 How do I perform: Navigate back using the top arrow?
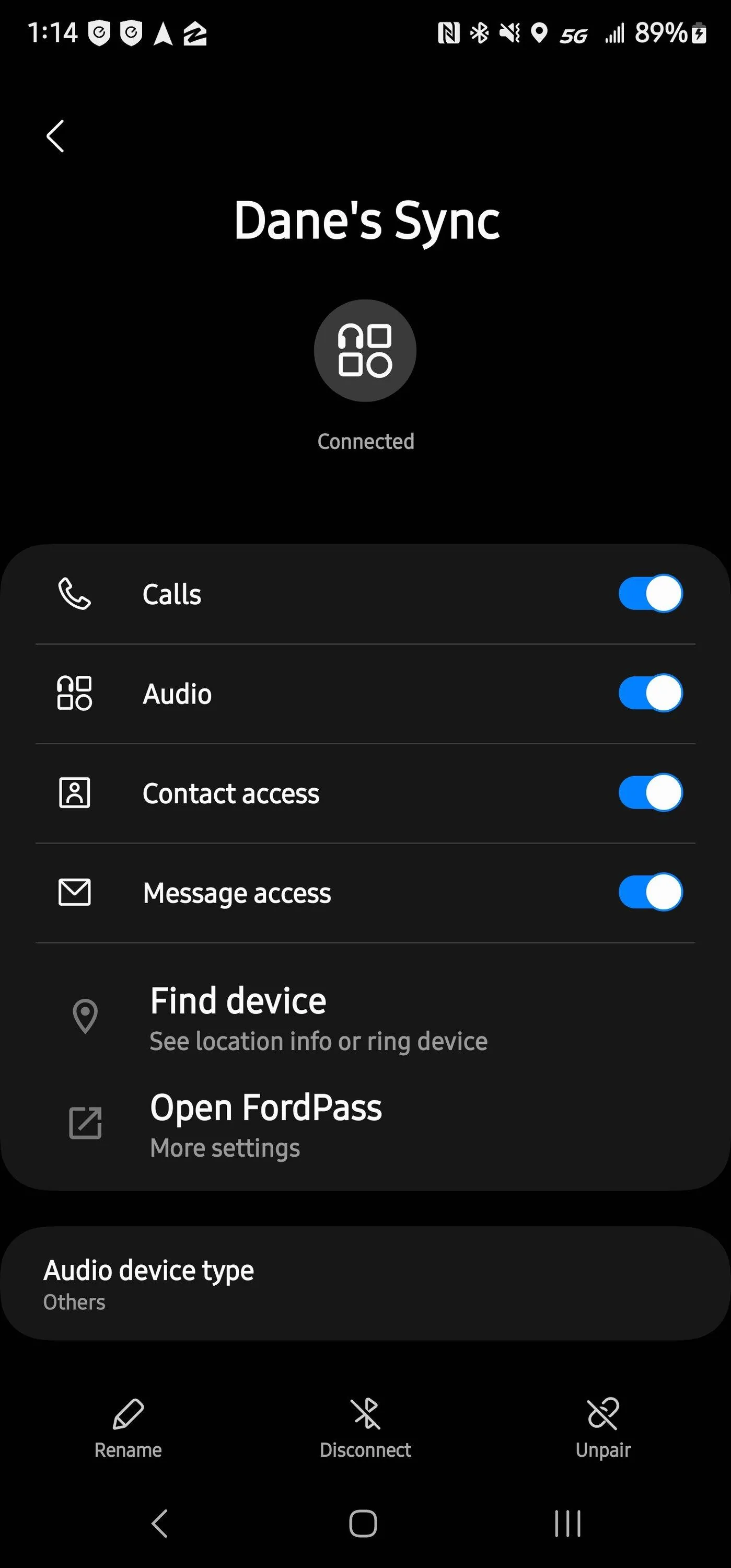[55, 136]
